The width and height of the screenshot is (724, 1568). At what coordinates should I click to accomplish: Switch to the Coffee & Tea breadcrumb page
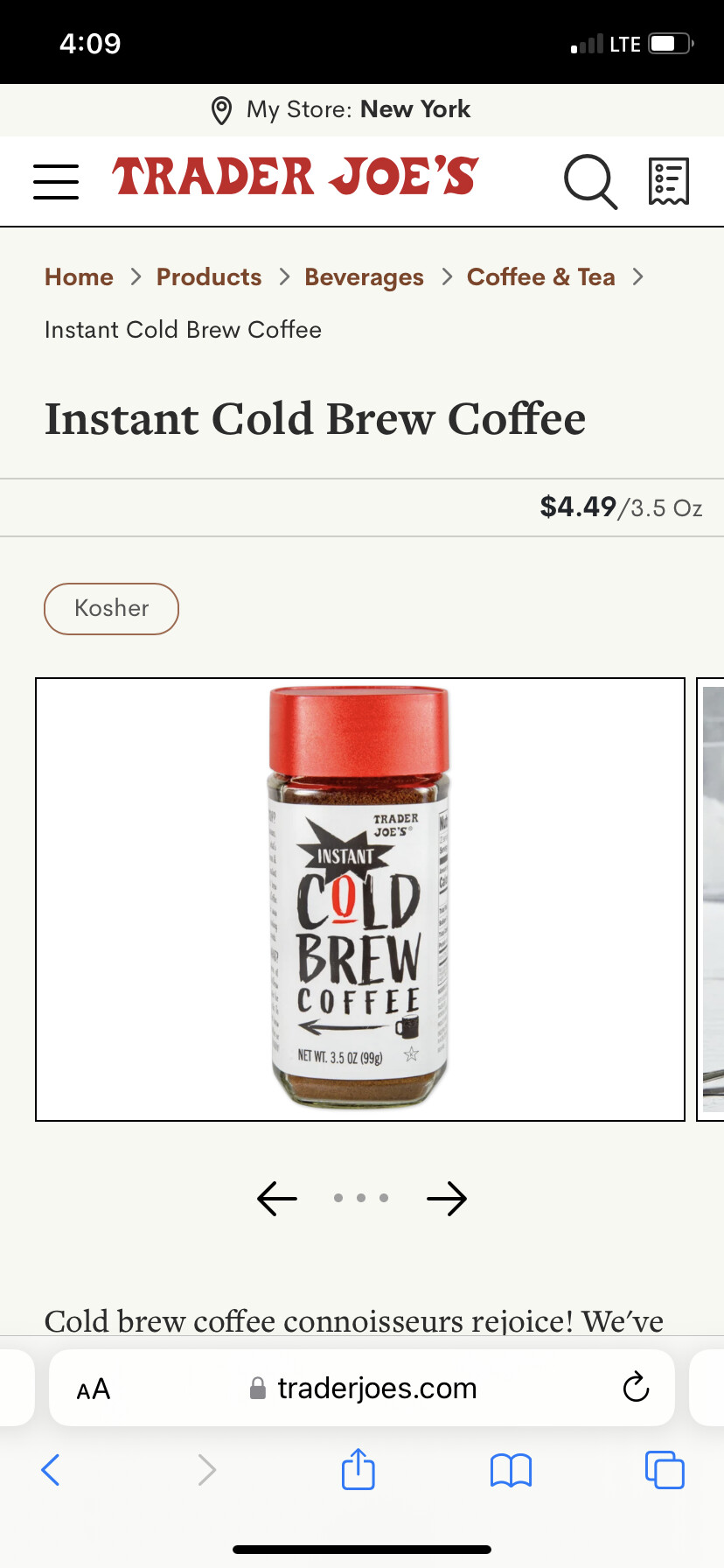540,276
